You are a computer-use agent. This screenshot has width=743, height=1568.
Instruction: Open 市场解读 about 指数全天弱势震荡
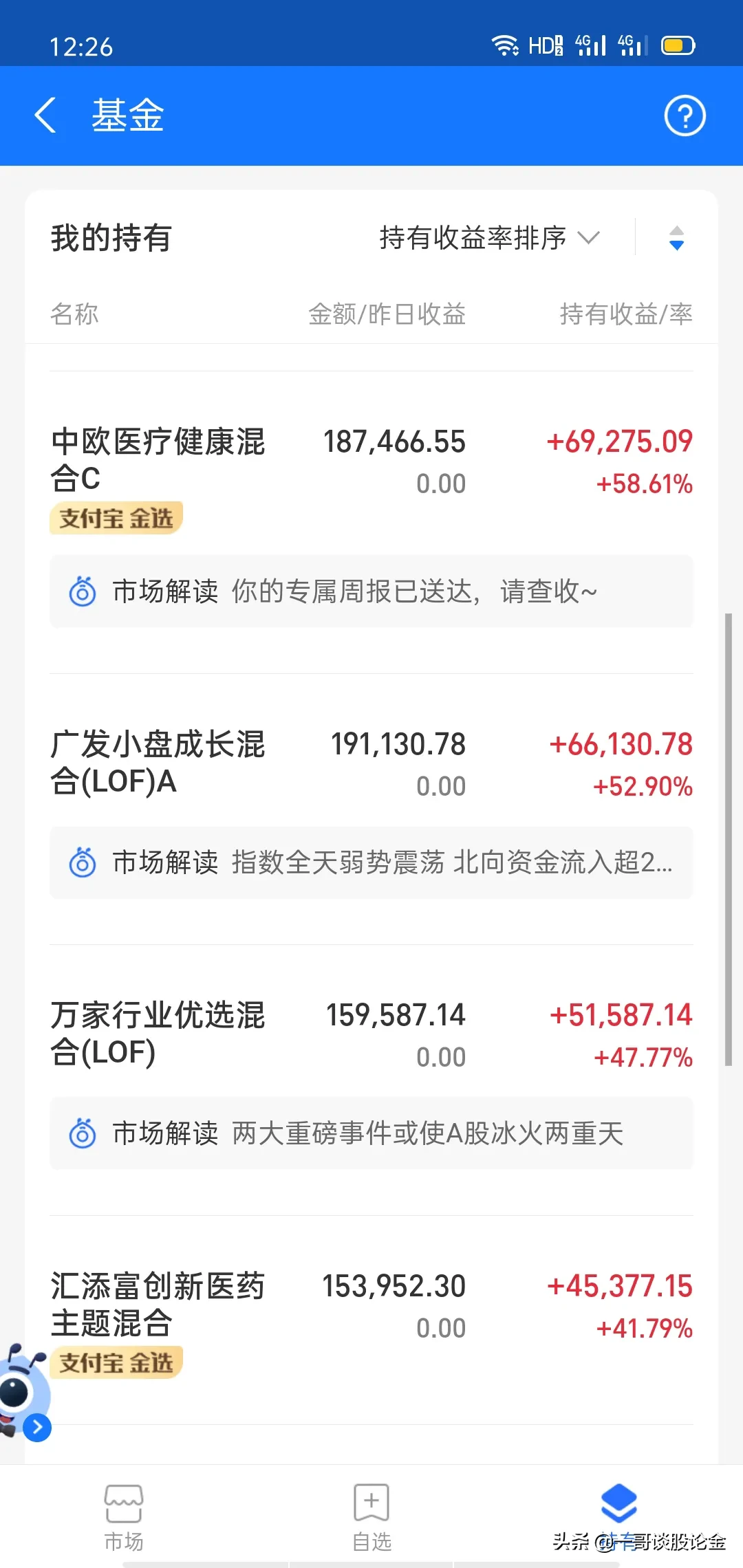[371, 862]
